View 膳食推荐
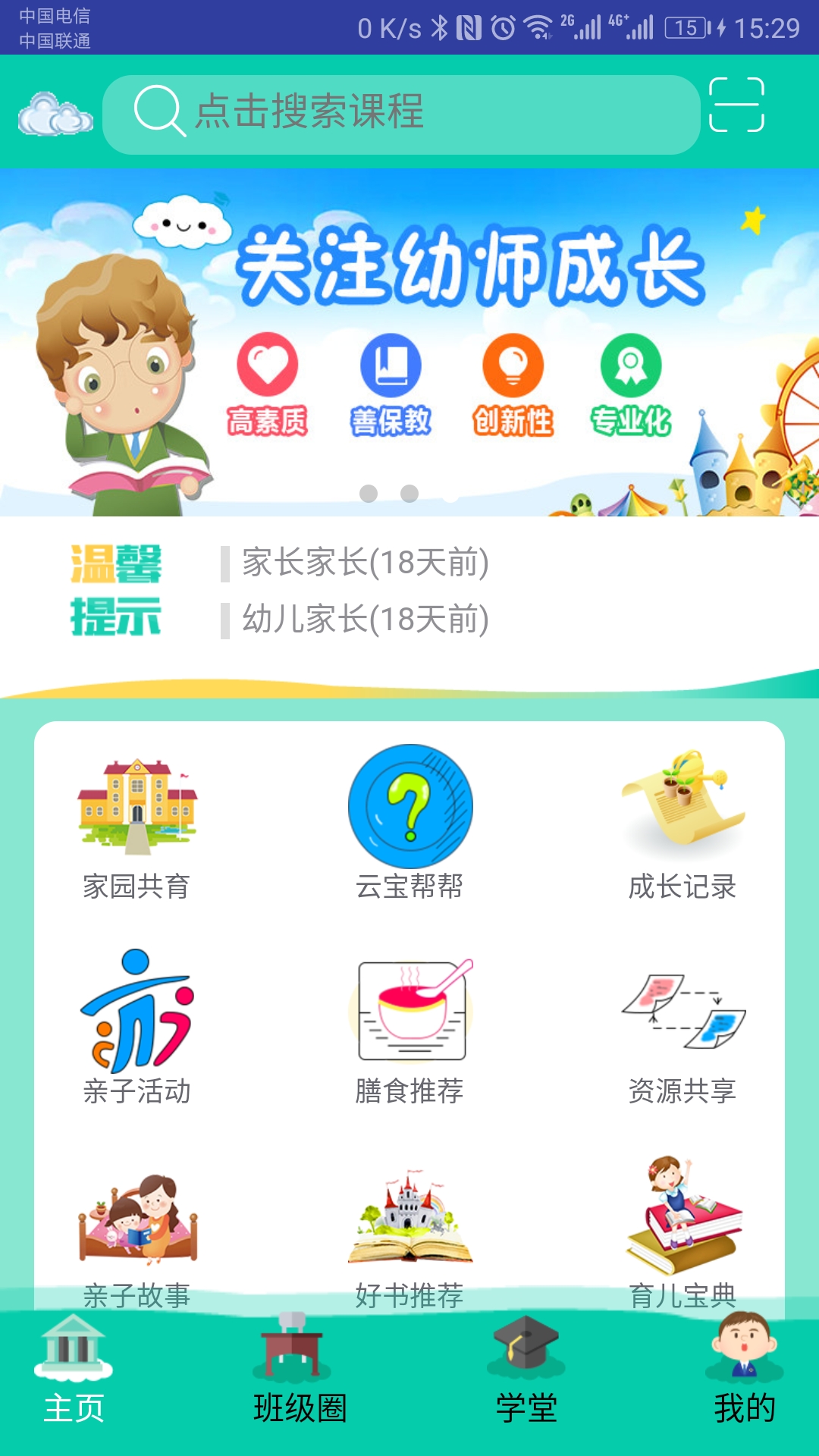 409,1028
